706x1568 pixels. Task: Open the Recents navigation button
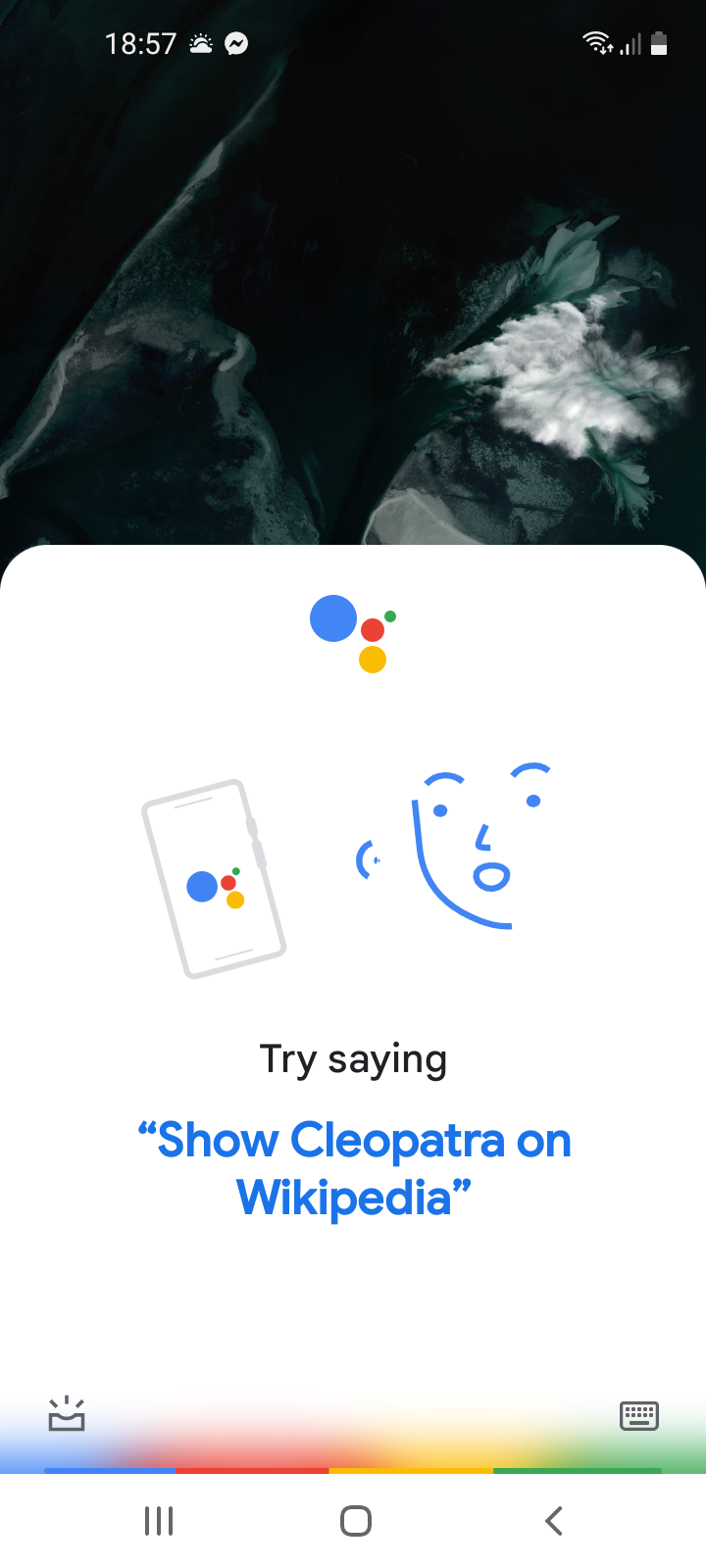[x=158, y=1521]
